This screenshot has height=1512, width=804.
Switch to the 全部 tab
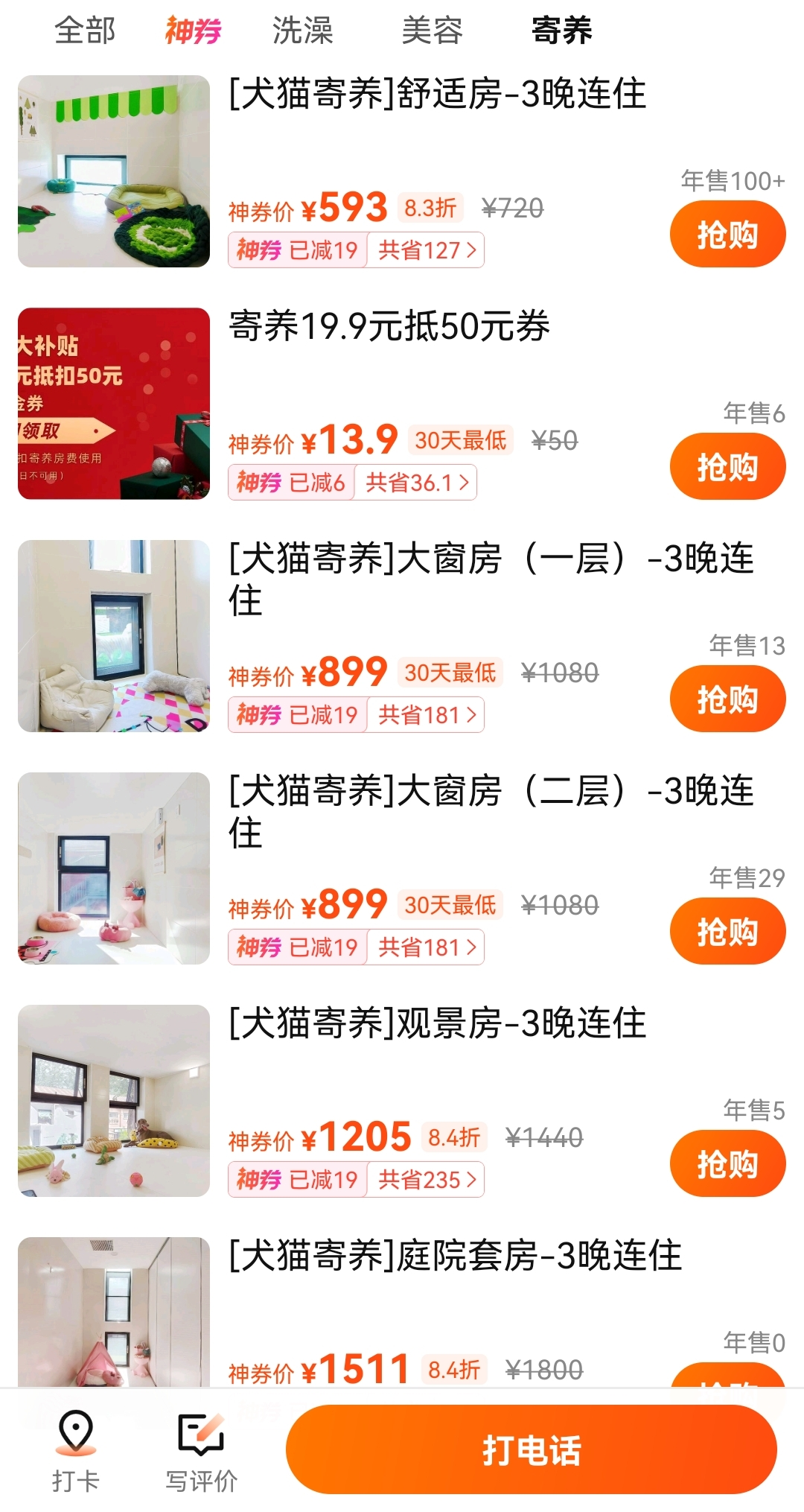(85, 31)
